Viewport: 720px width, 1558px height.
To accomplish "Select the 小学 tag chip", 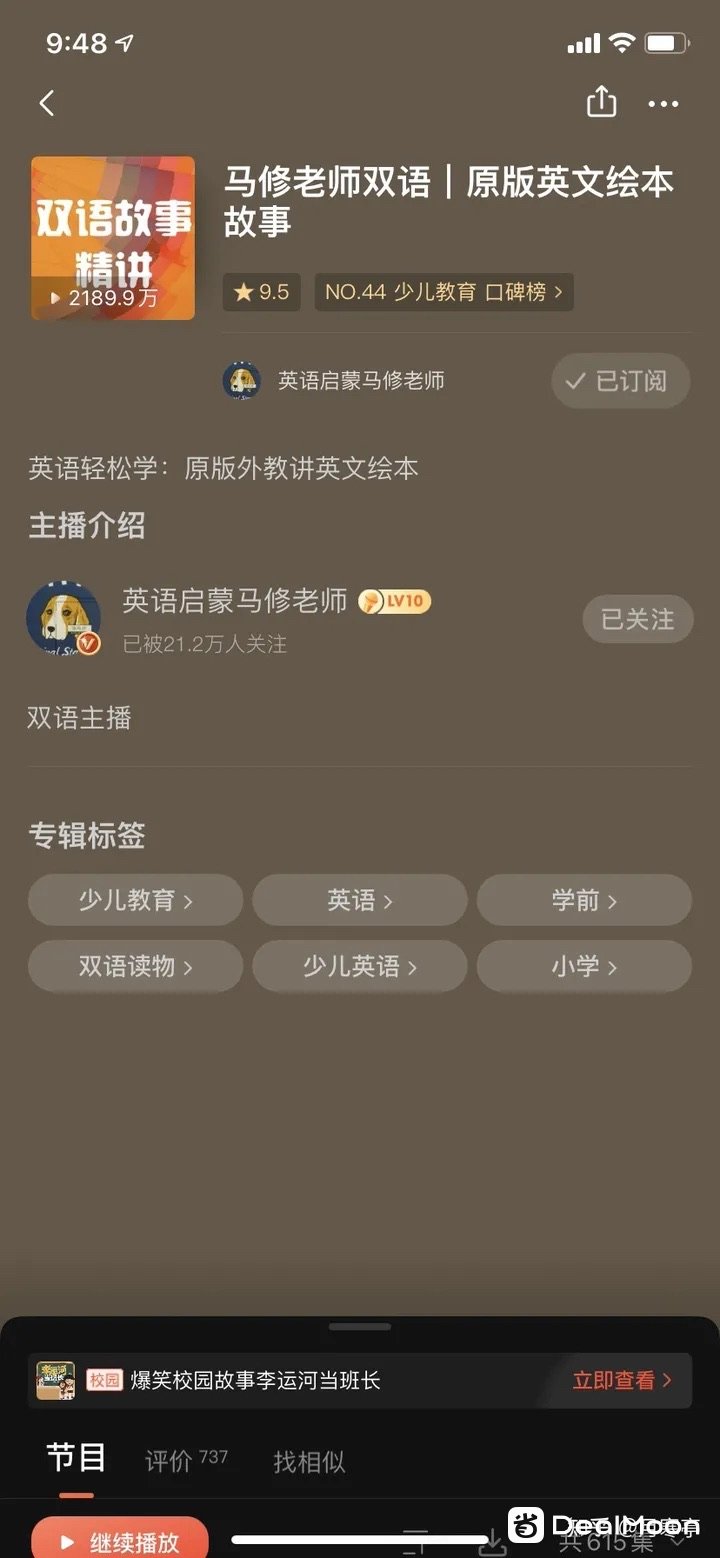I will pos(584,966).
